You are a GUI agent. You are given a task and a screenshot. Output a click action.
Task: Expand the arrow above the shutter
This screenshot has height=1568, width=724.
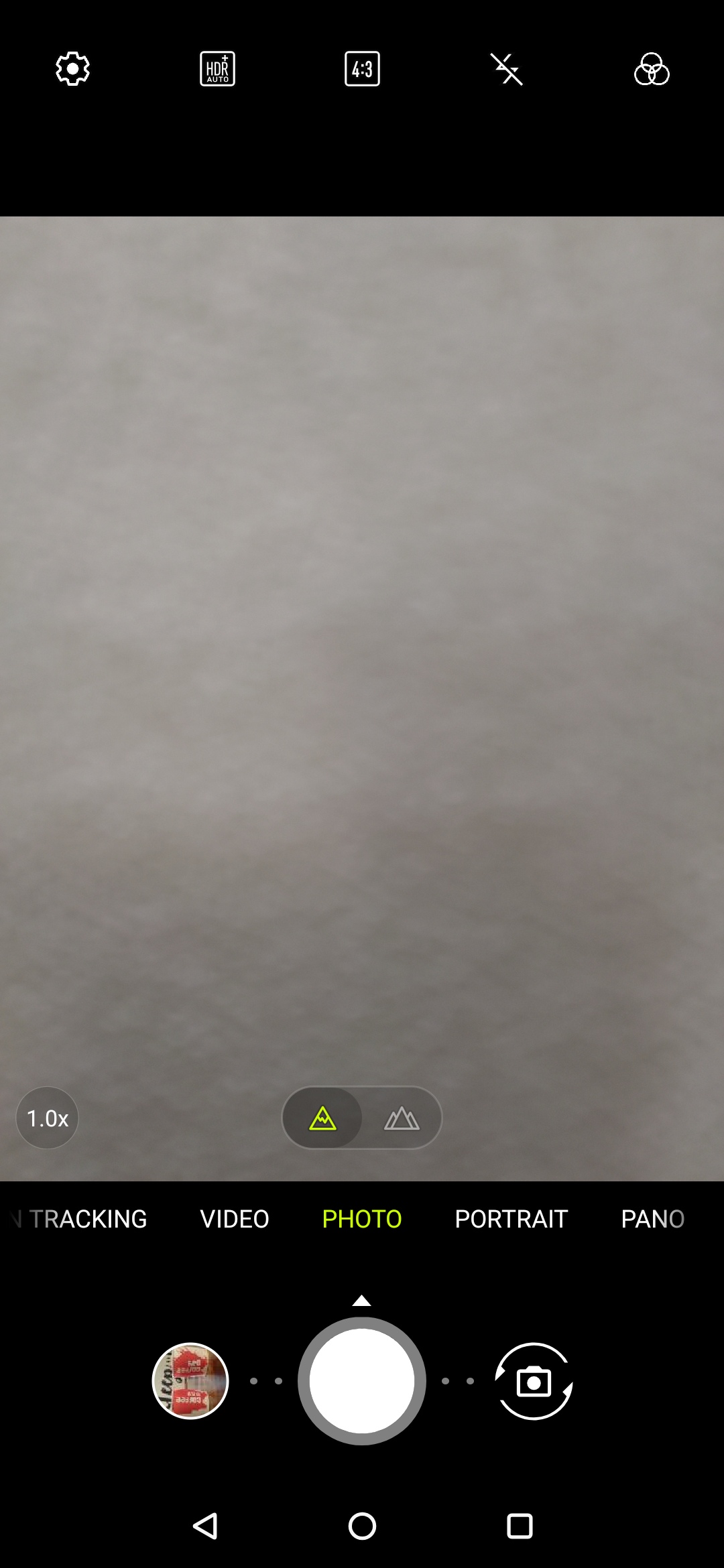coord(362,1301)
